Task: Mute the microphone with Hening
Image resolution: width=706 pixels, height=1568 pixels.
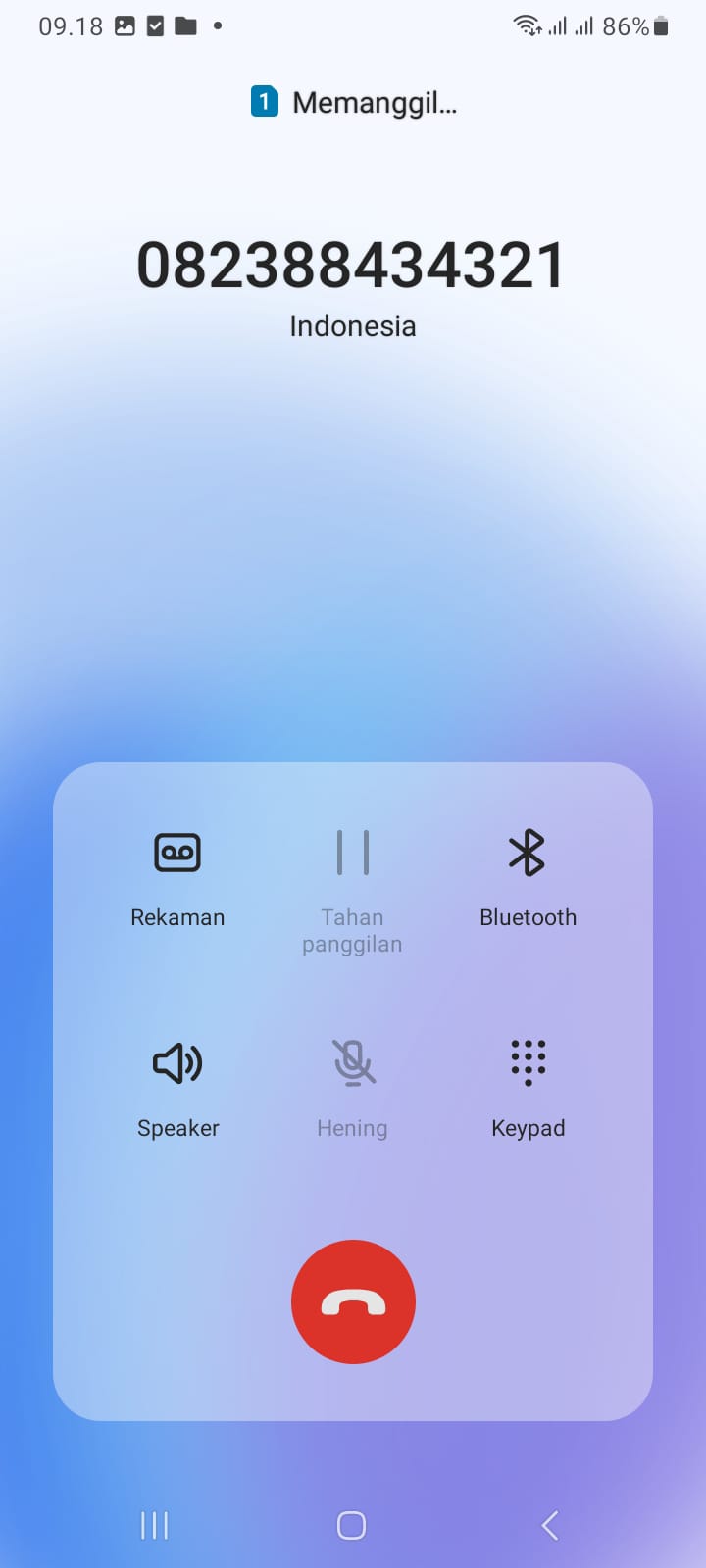Action: (353, 1085)
